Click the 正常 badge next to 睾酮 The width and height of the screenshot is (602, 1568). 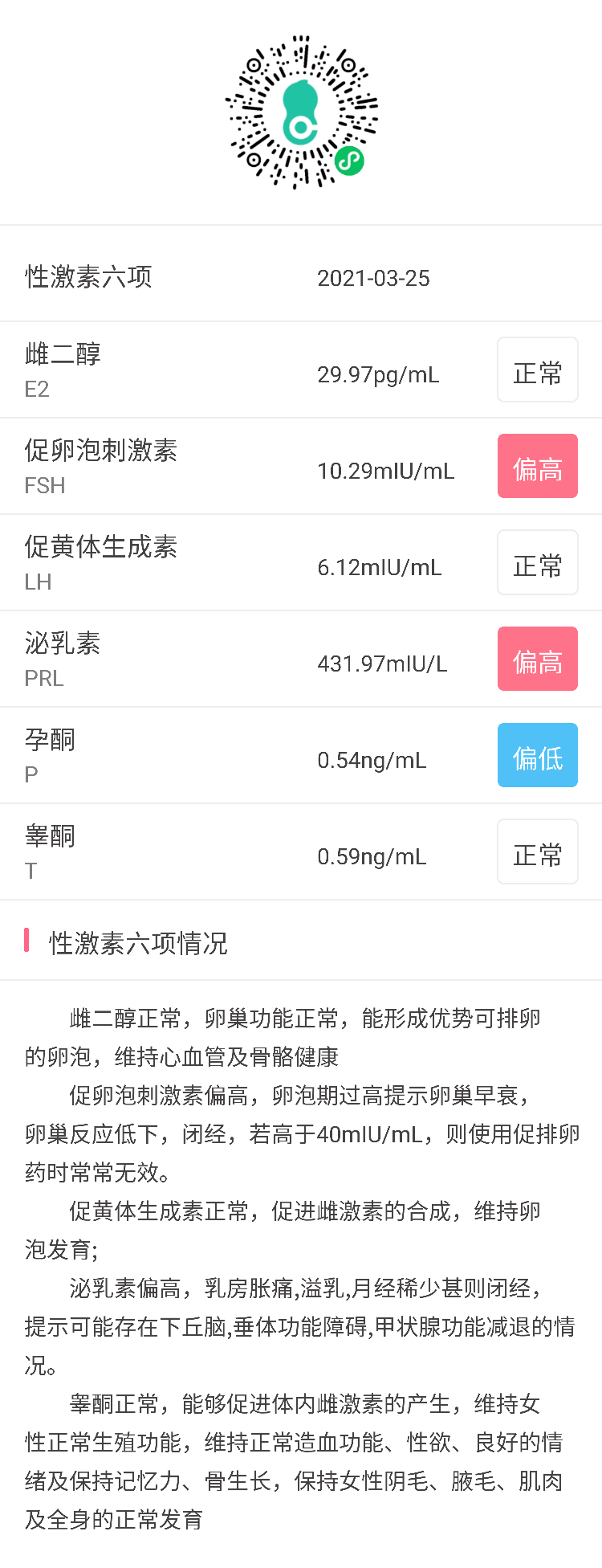point(537,851)
